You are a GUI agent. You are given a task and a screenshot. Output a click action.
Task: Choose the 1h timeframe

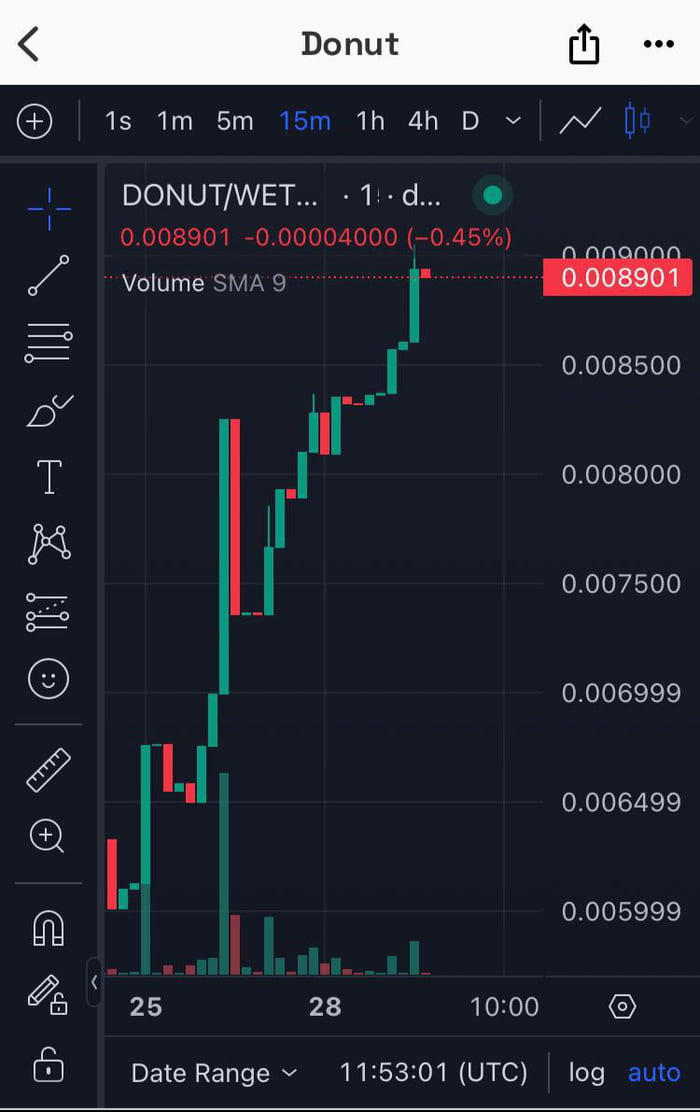370,122
